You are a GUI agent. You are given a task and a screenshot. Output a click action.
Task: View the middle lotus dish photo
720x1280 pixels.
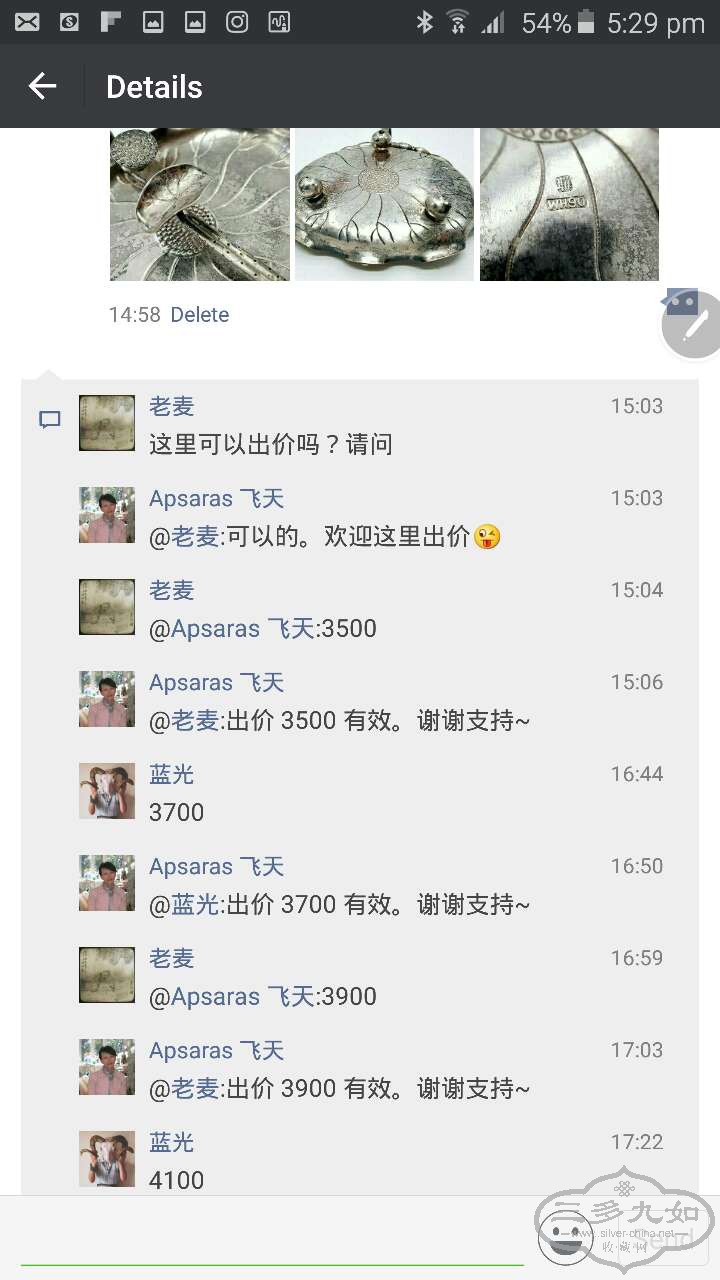tap(384, 204)
